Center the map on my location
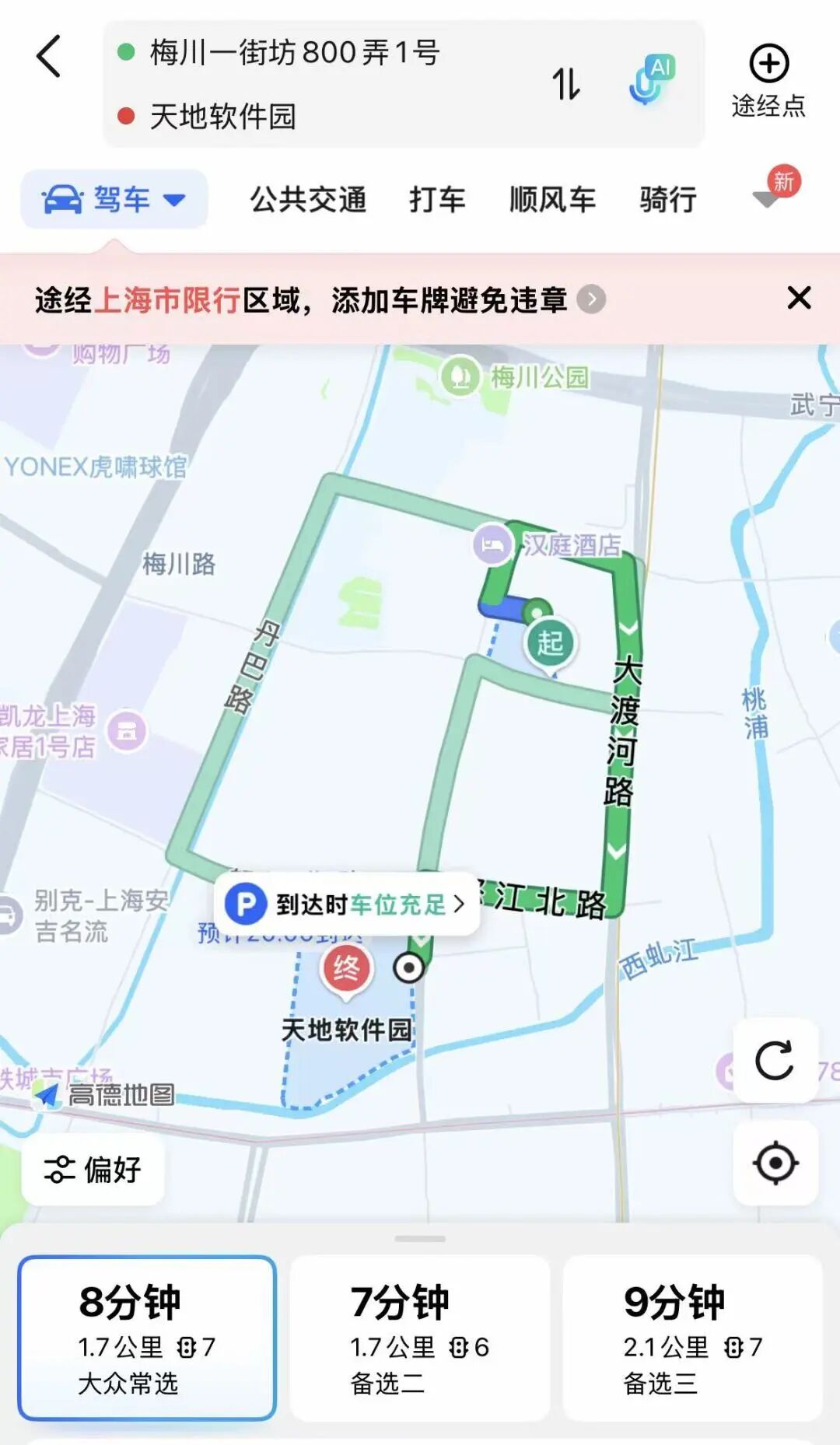The width and height of the screenshot is (840, 1445). point(775,1163)
